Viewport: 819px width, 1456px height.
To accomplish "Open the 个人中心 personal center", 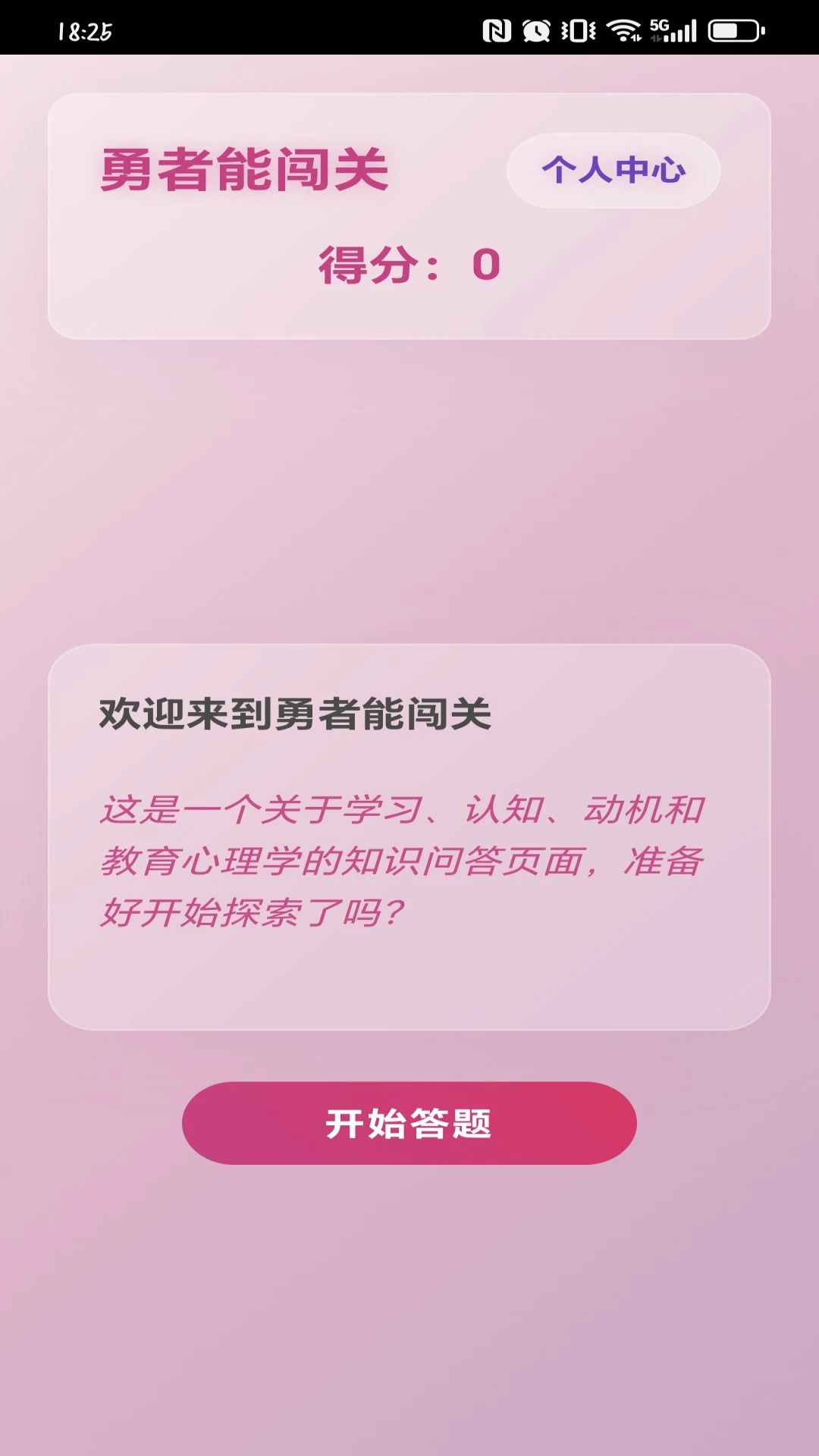I will (613, 170).
